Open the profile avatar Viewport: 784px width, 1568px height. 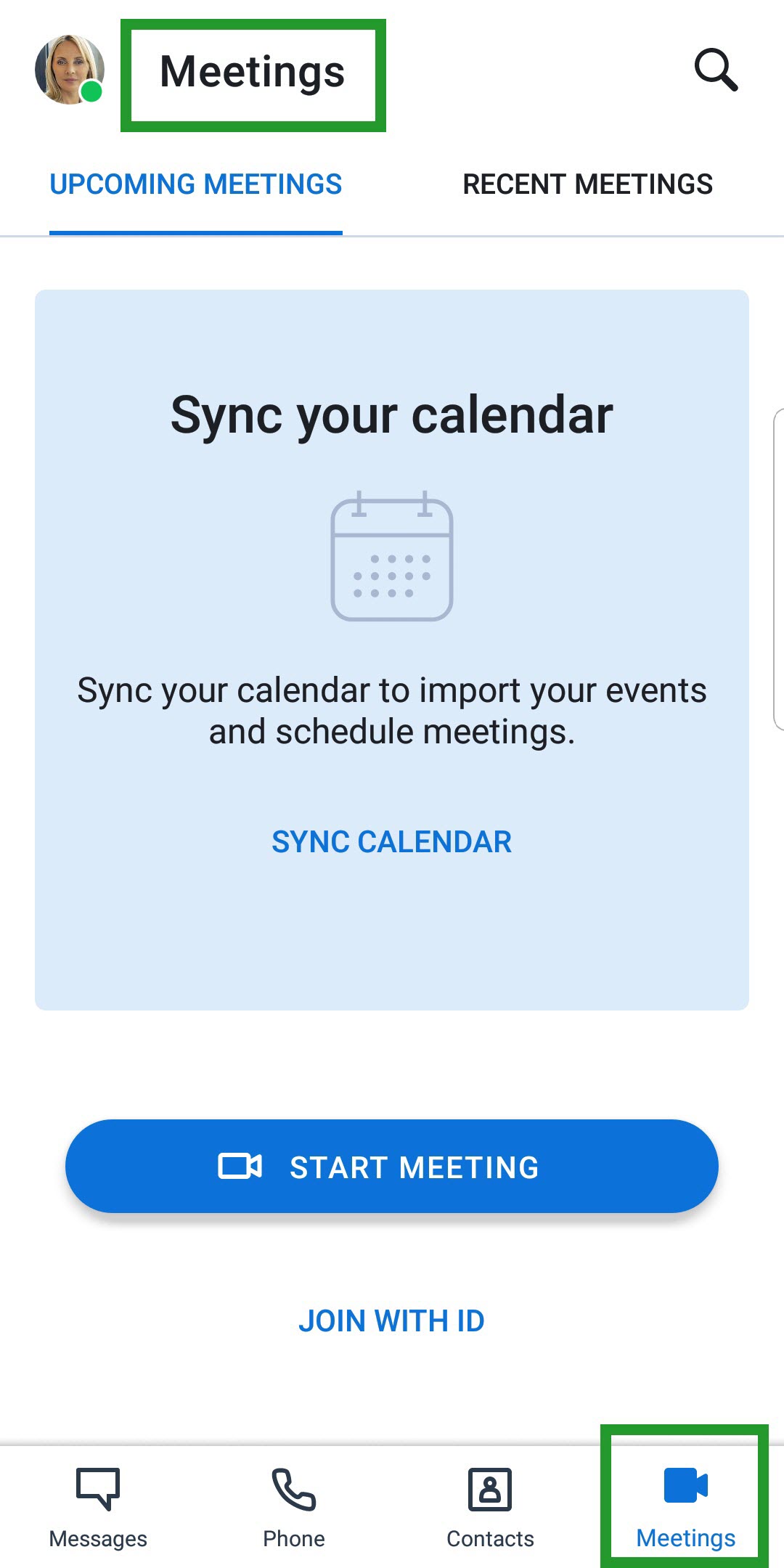click(x=70, y=70)
